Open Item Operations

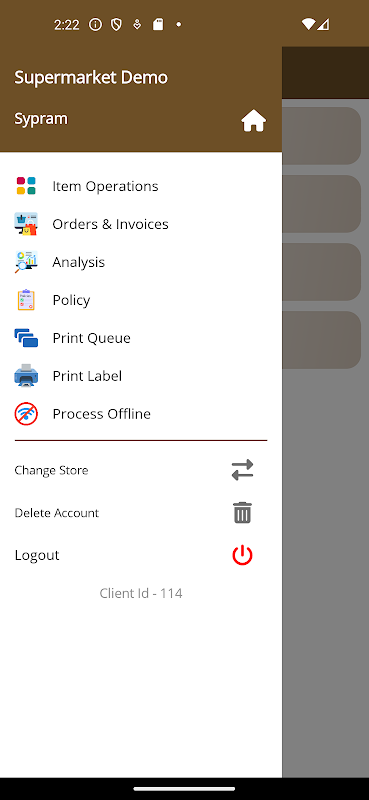point(141,186)
